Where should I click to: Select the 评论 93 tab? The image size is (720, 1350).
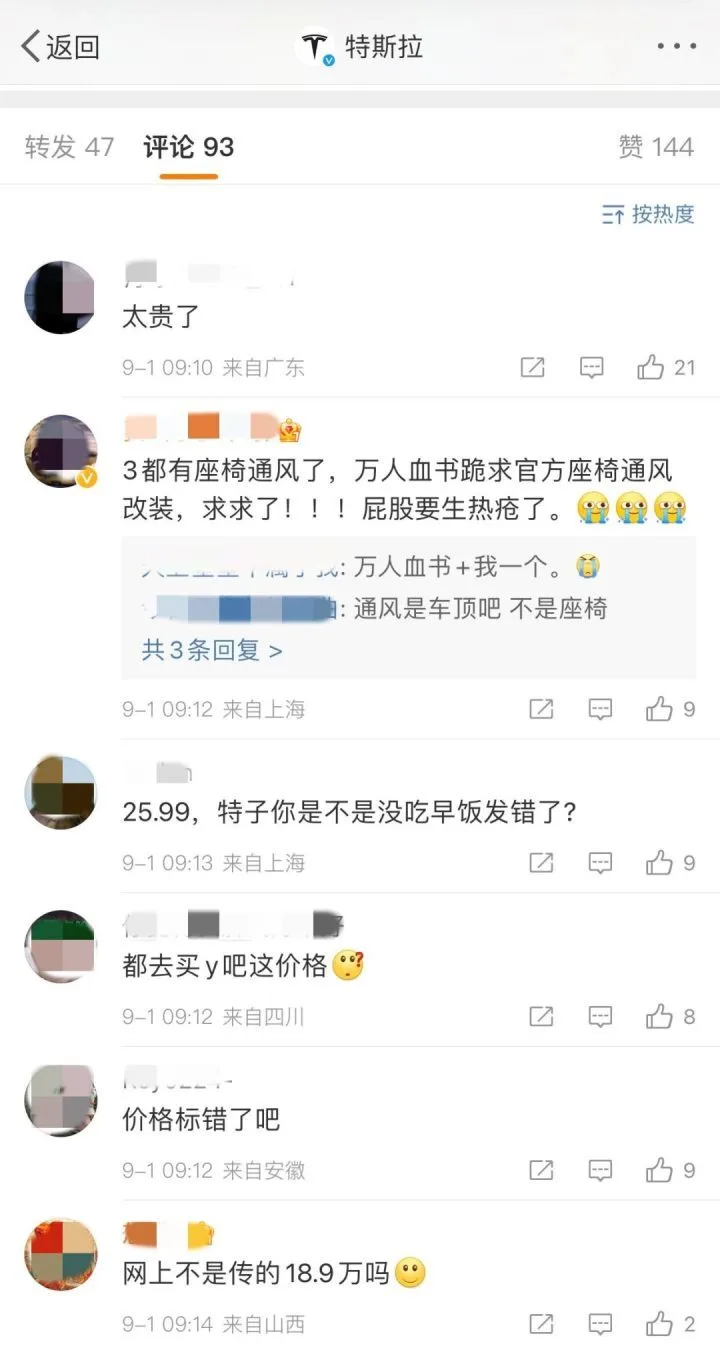click(188, 148)
